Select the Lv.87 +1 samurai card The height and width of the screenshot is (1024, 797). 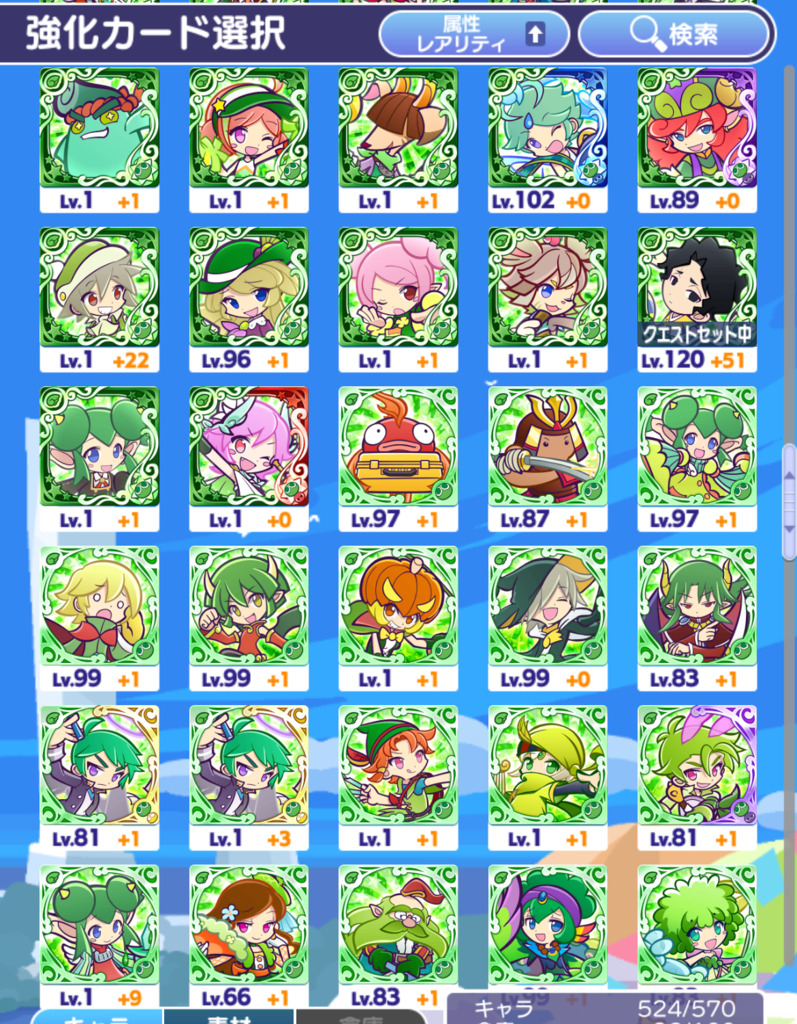(x=548, y=449)
